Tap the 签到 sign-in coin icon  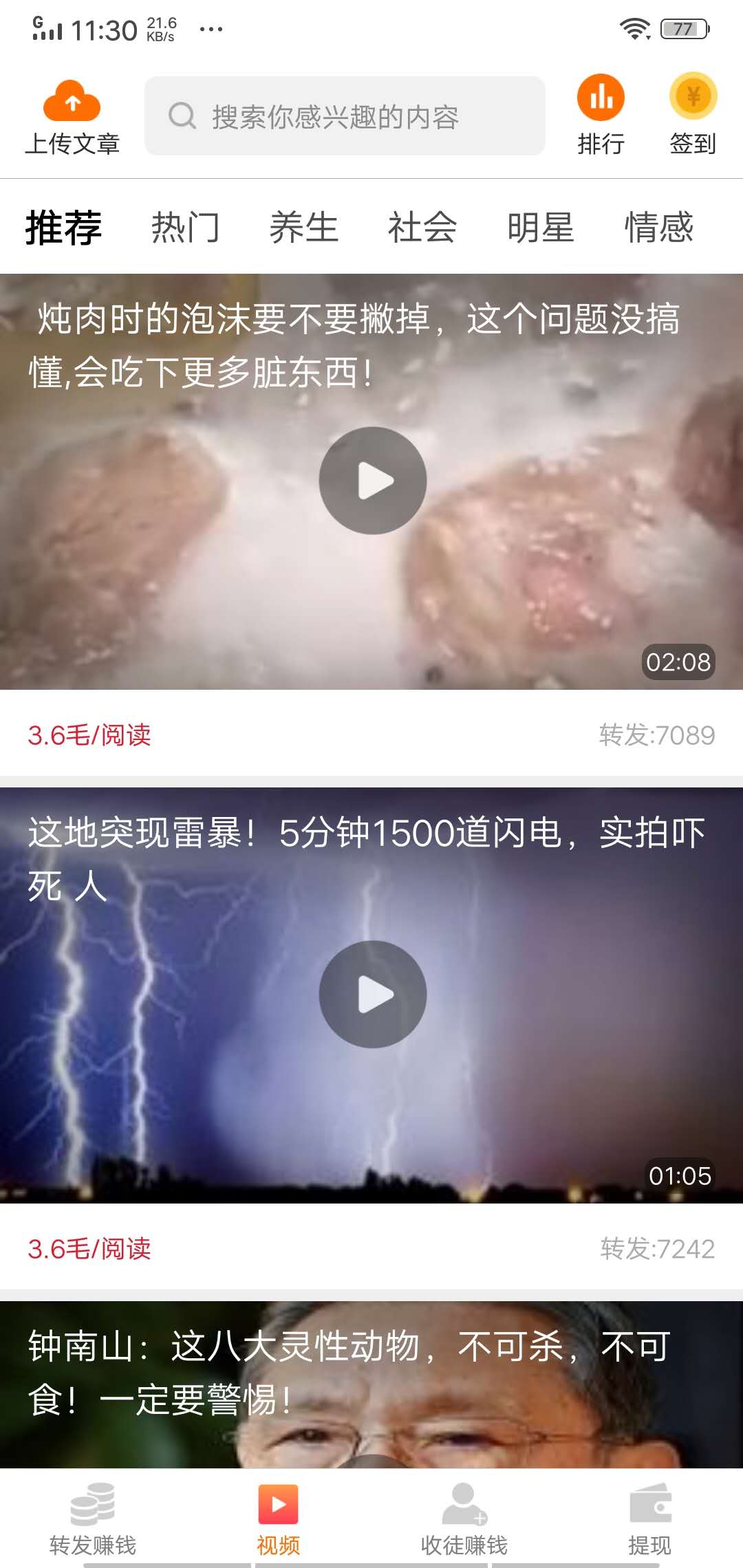(692, 98)
